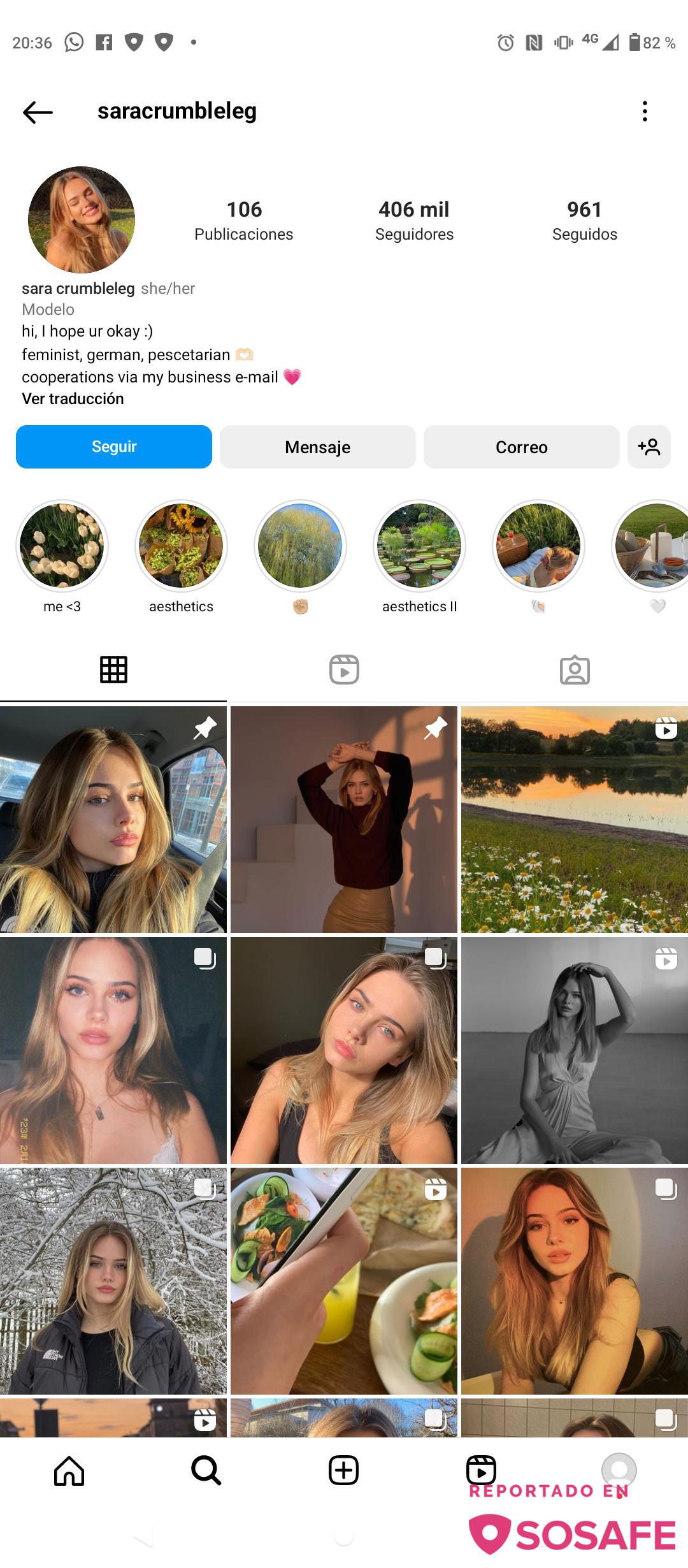Open suggested accounts via add-person icon
688x1568 pixels.
[649, 447]
